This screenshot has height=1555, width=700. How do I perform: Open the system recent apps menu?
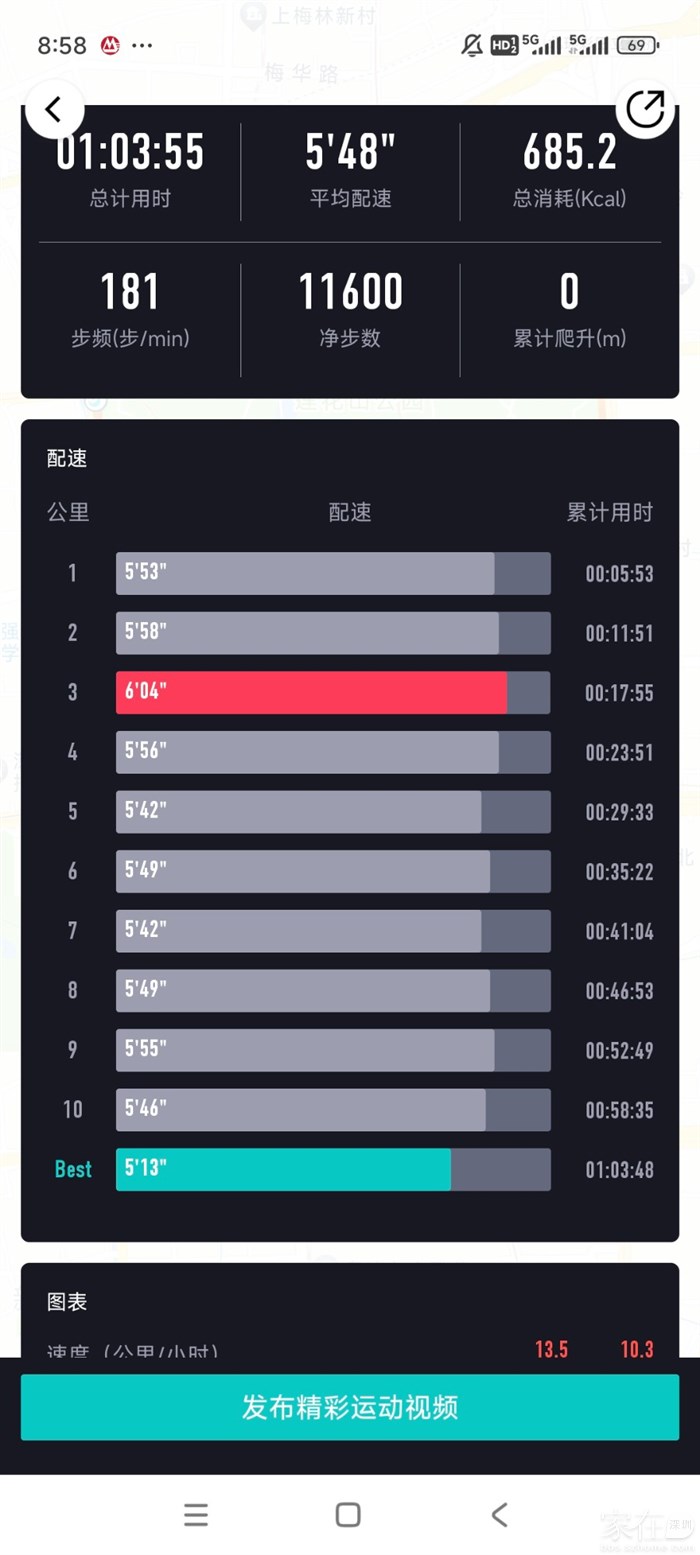click(x=196, y=1514)
